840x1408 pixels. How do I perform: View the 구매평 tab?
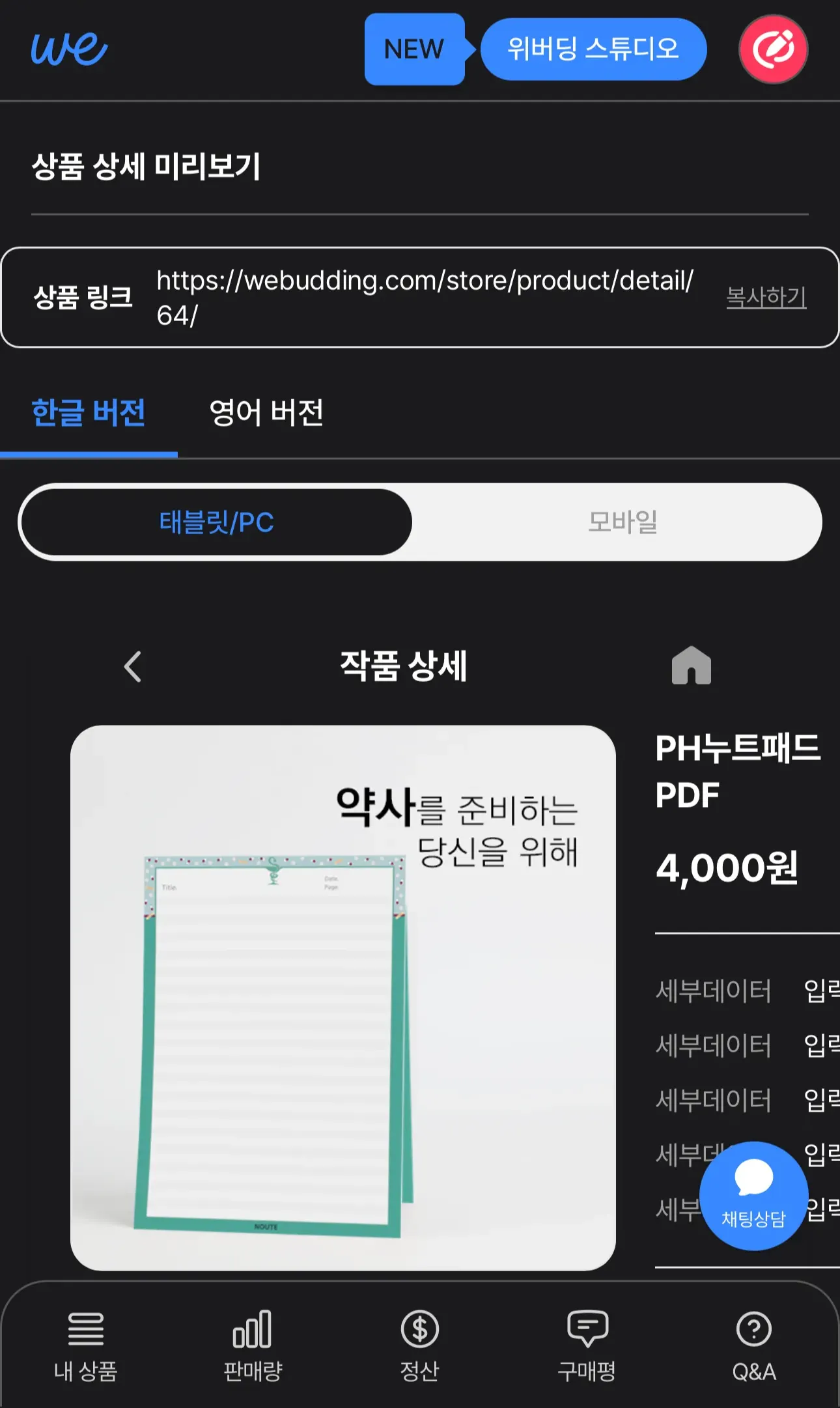pyautogui.click(x=587, y=1345)
